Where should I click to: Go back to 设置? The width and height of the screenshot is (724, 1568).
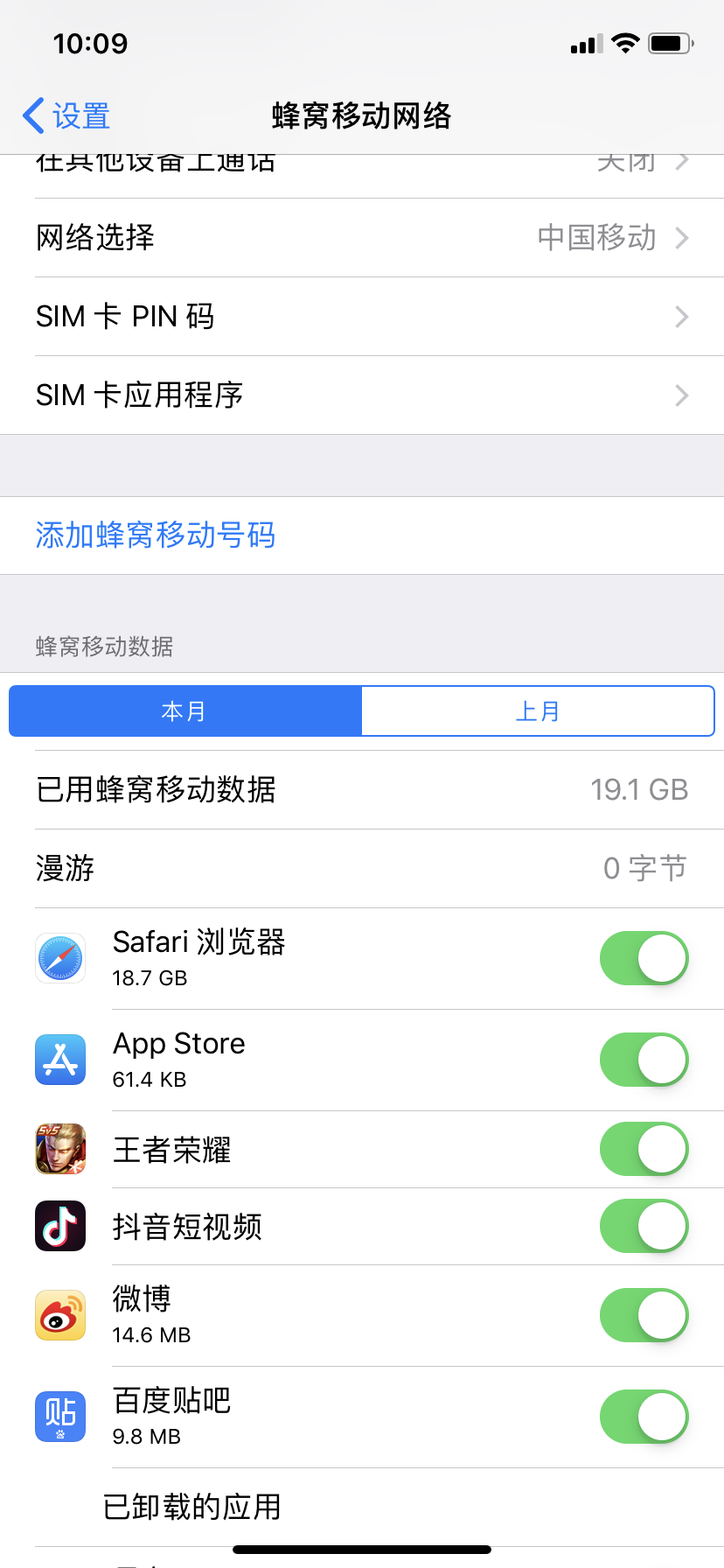tap(66, 115)
